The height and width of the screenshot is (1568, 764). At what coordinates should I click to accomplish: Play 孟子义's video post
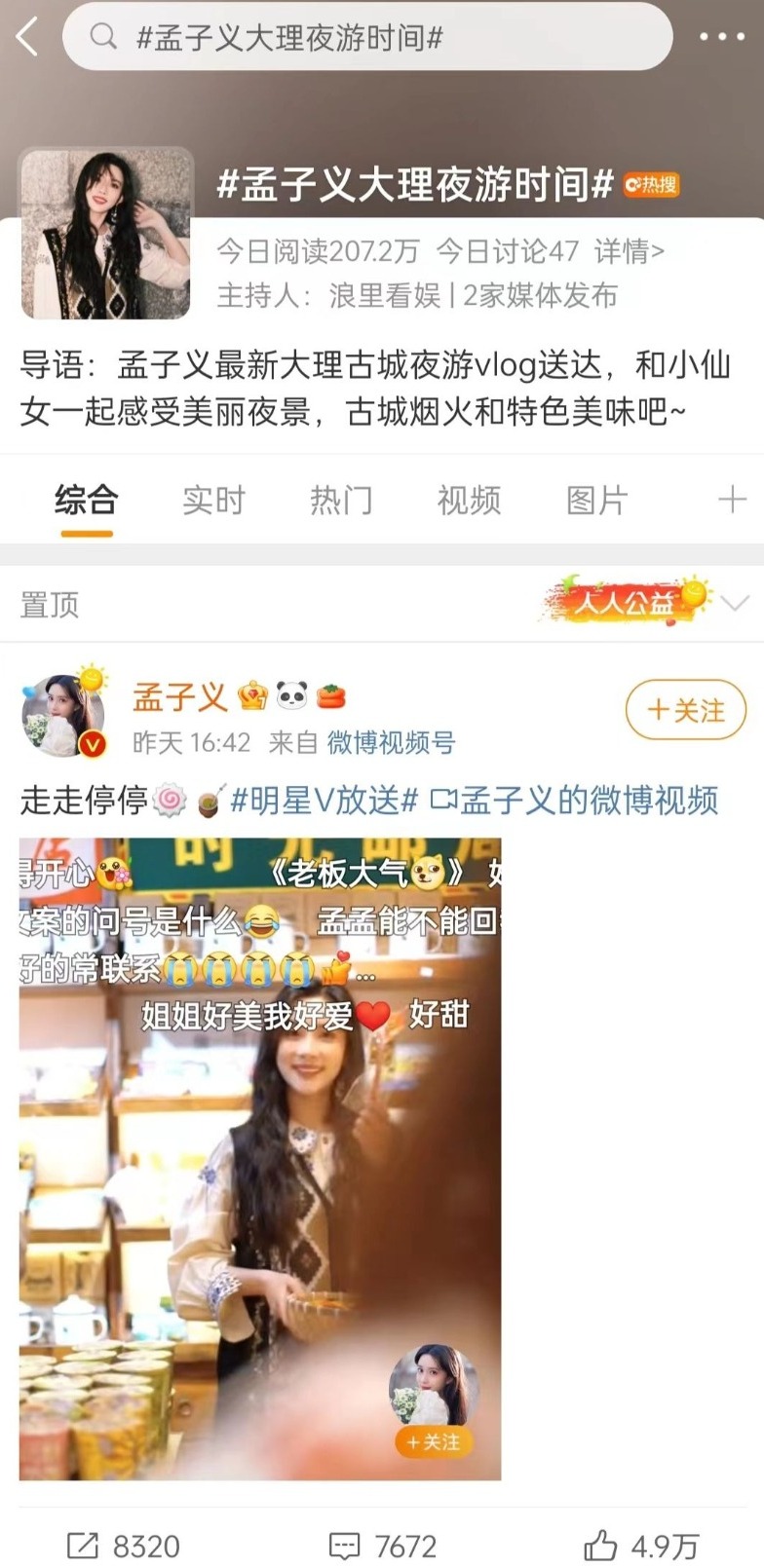(260, 1159)
